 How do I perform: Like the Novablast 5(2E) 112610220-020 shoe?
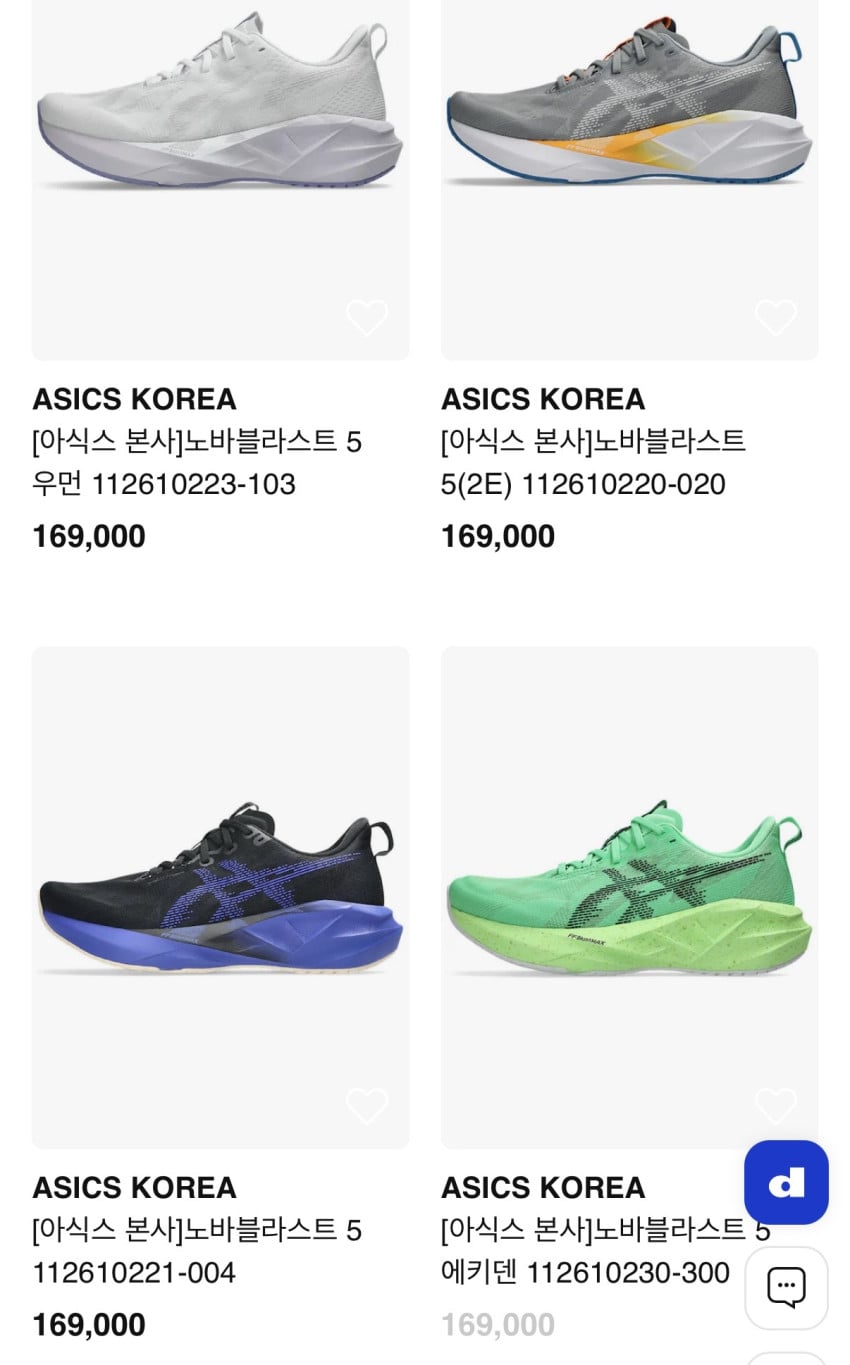(x=775, y=318)
